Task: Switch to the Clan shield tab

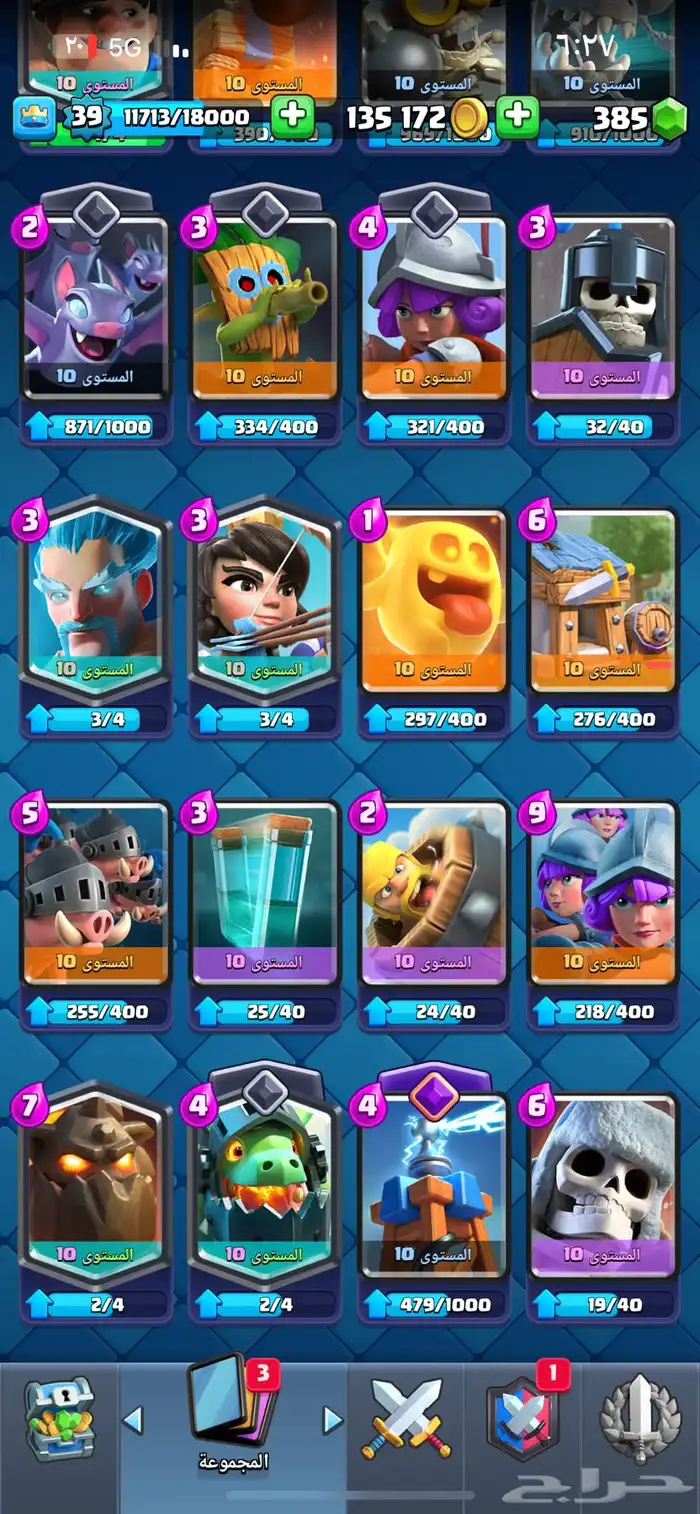Action: 522,1418
